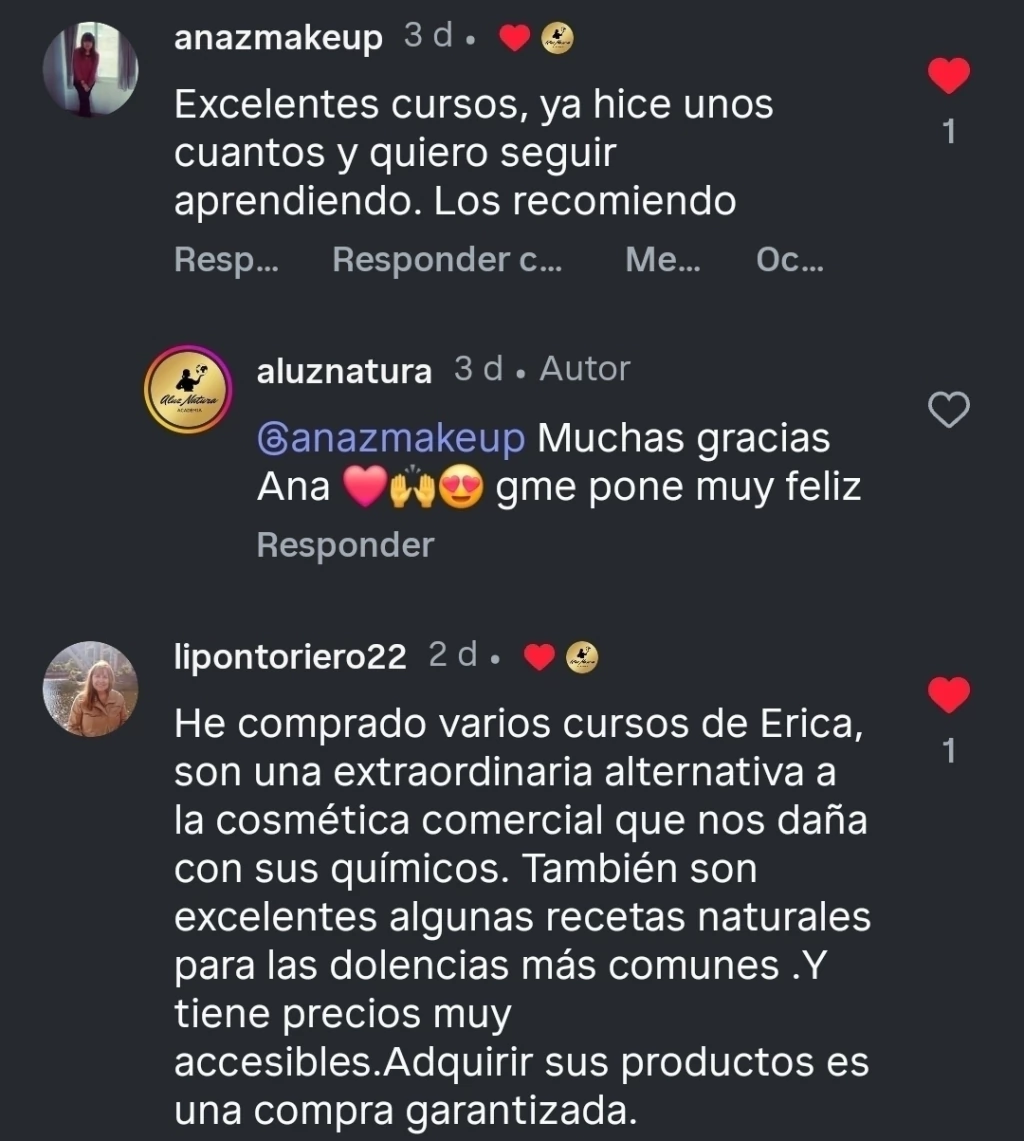Tap Responder under aluznatura's reply
This screenshot has width=1024, height=1141.
point(345,545)
